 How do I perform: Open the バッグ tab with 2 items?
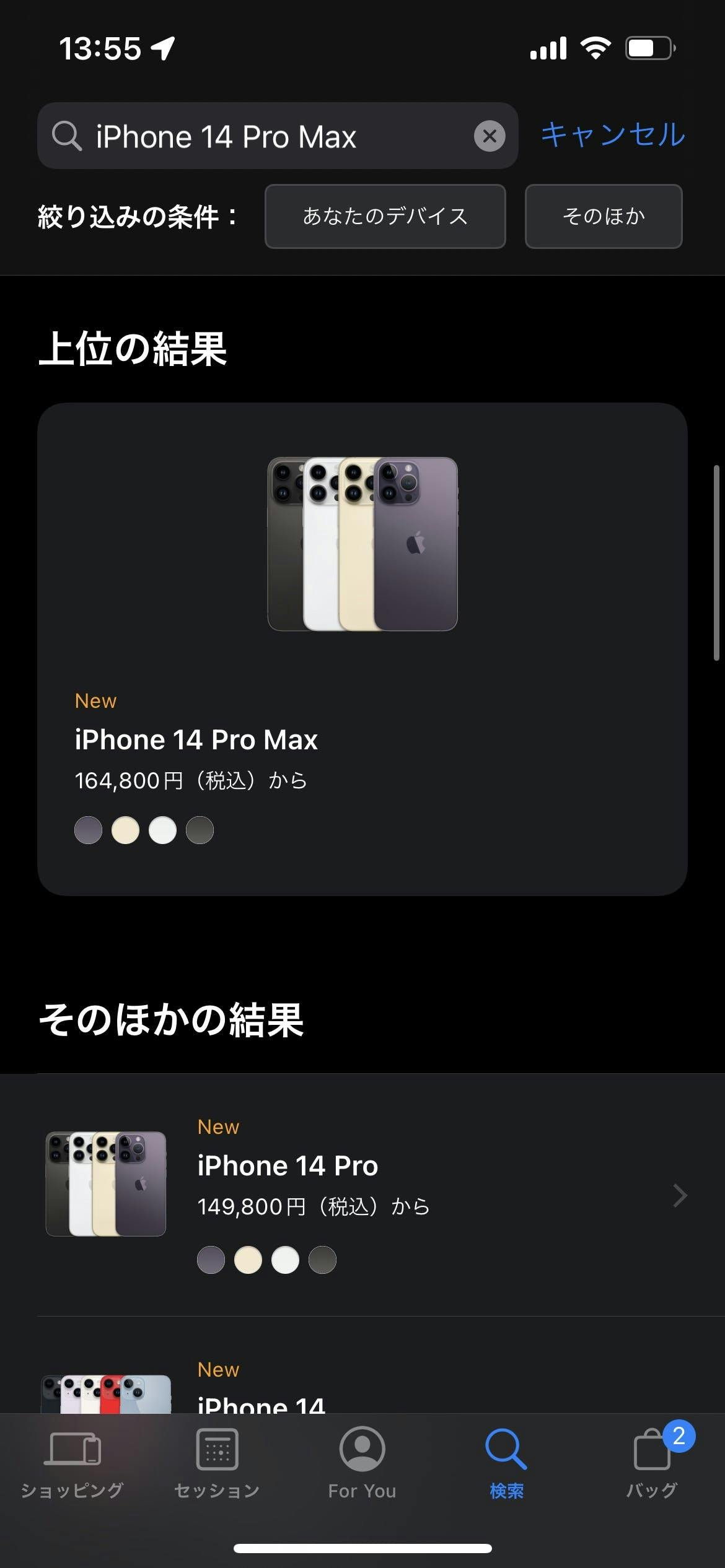pos(652,1463)
